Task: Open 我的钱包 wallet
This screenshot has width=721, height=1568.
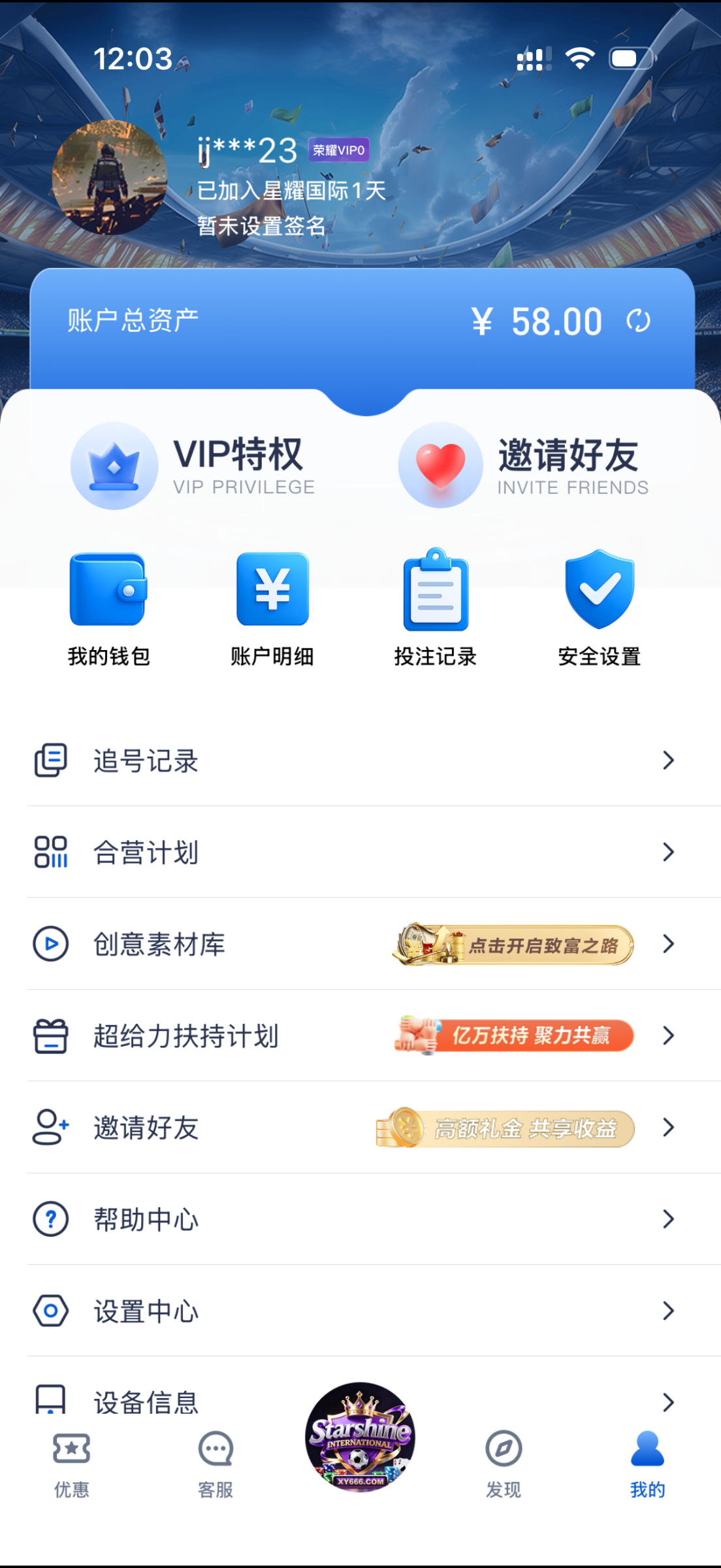Action: pos(108,609)
